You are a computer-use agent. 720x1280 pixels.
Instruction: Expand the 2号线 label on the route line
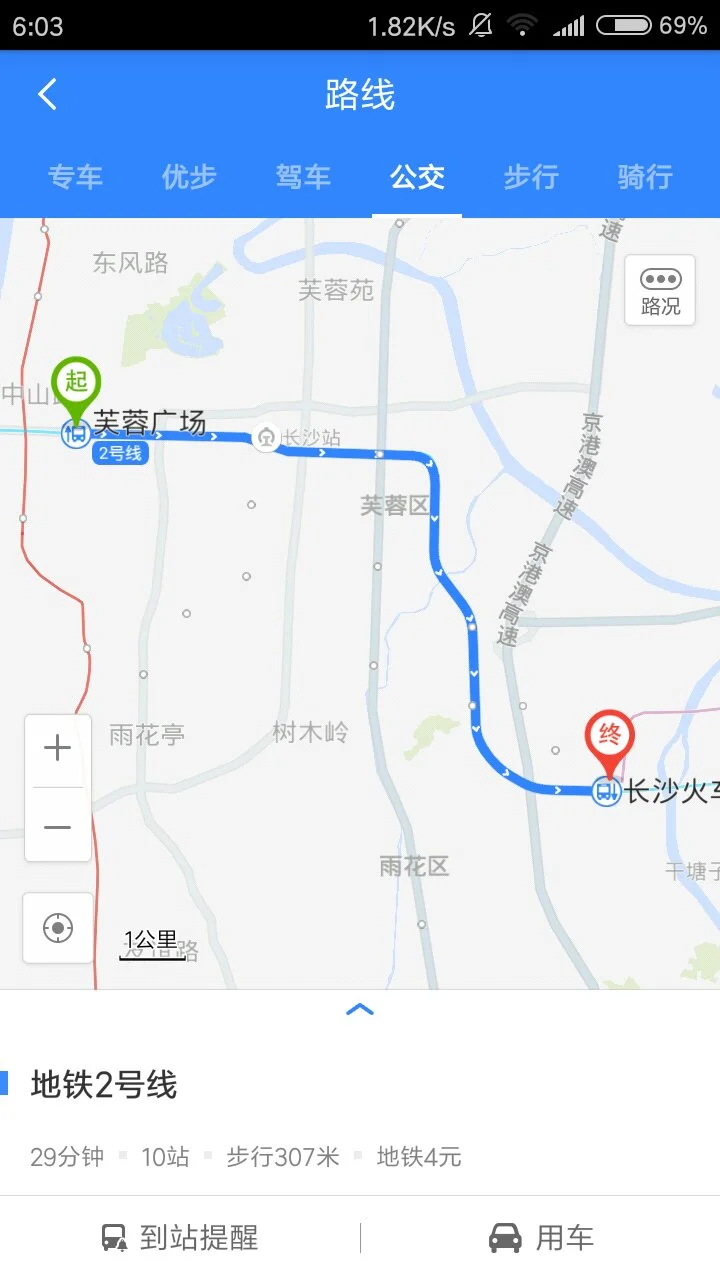(x=119, y=454)
